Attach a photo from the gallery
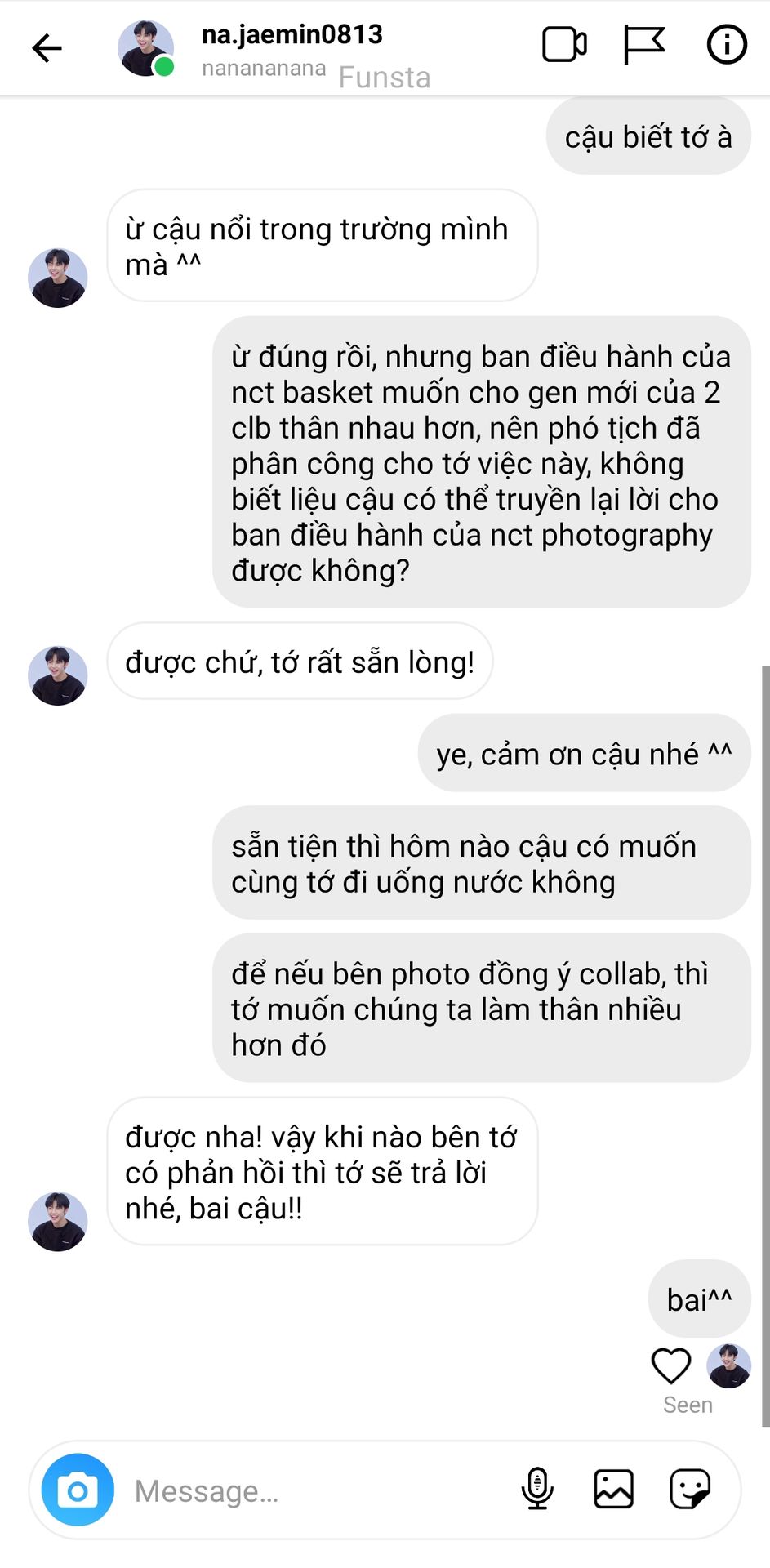This screenshot has height=1568, width=770. click(613, 1488)
